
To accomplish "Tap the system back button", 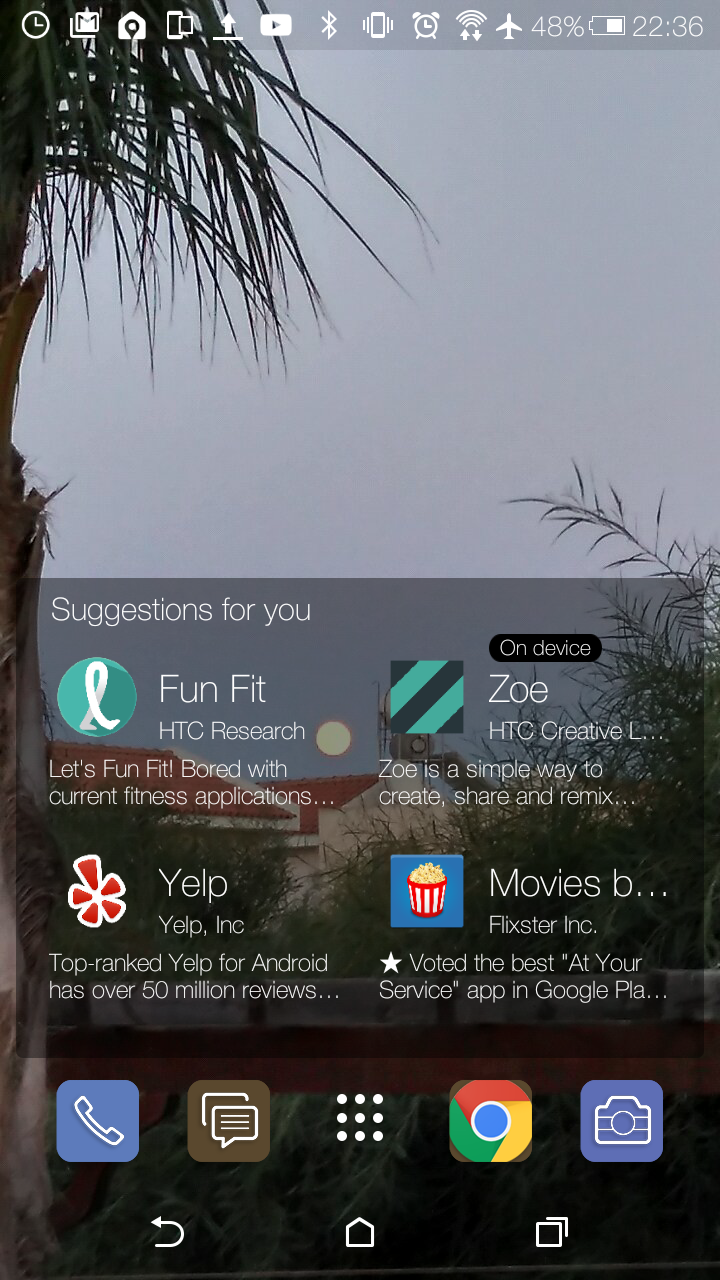I will pos(167,1233).
